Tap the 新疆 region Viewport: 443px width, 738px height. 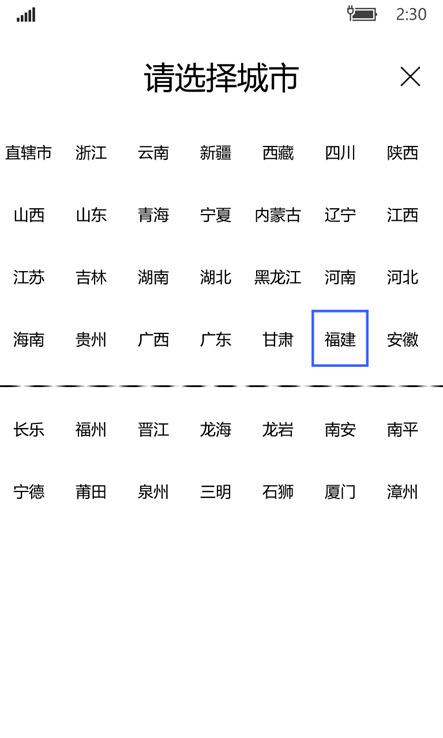pos(215,152)
